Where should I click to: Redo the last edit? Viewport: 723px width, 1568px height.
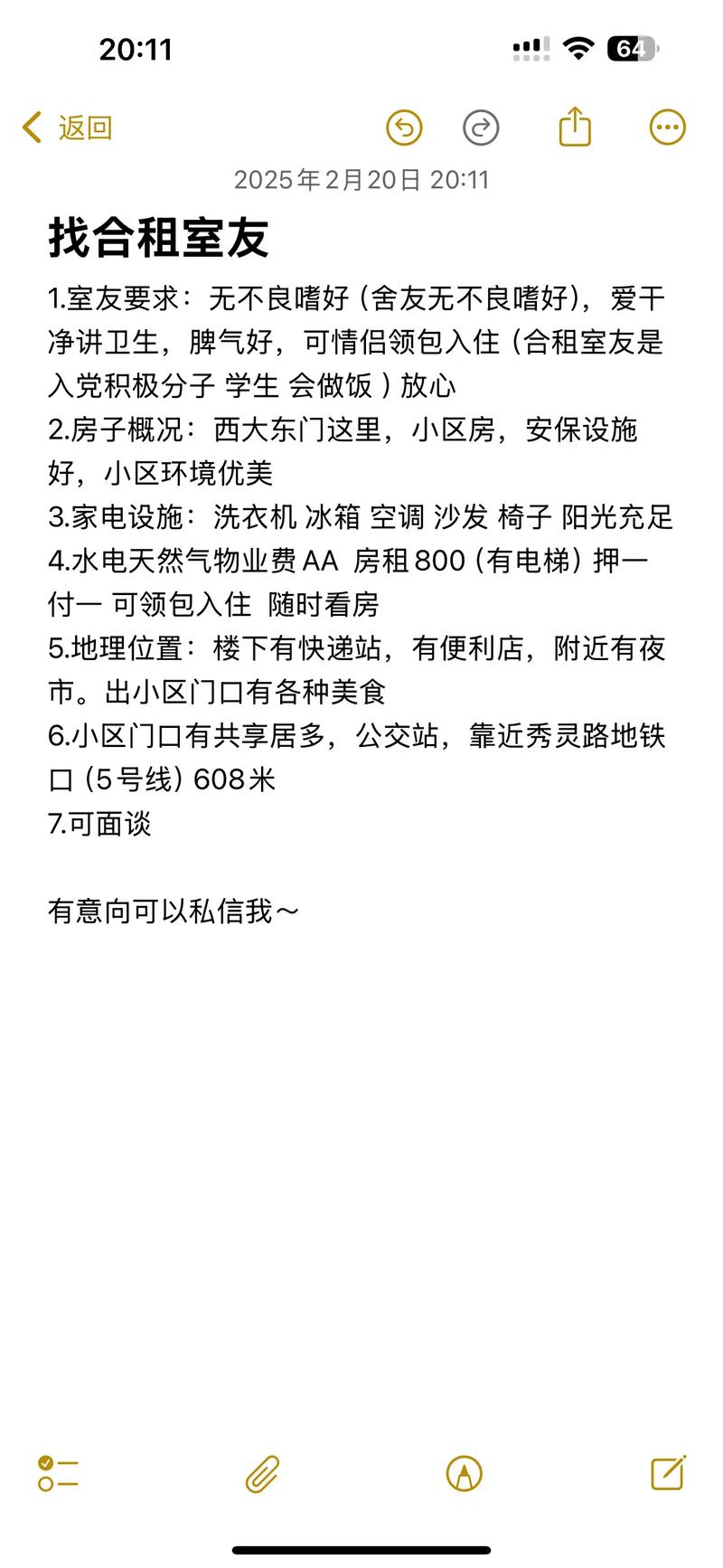point(481,128)
